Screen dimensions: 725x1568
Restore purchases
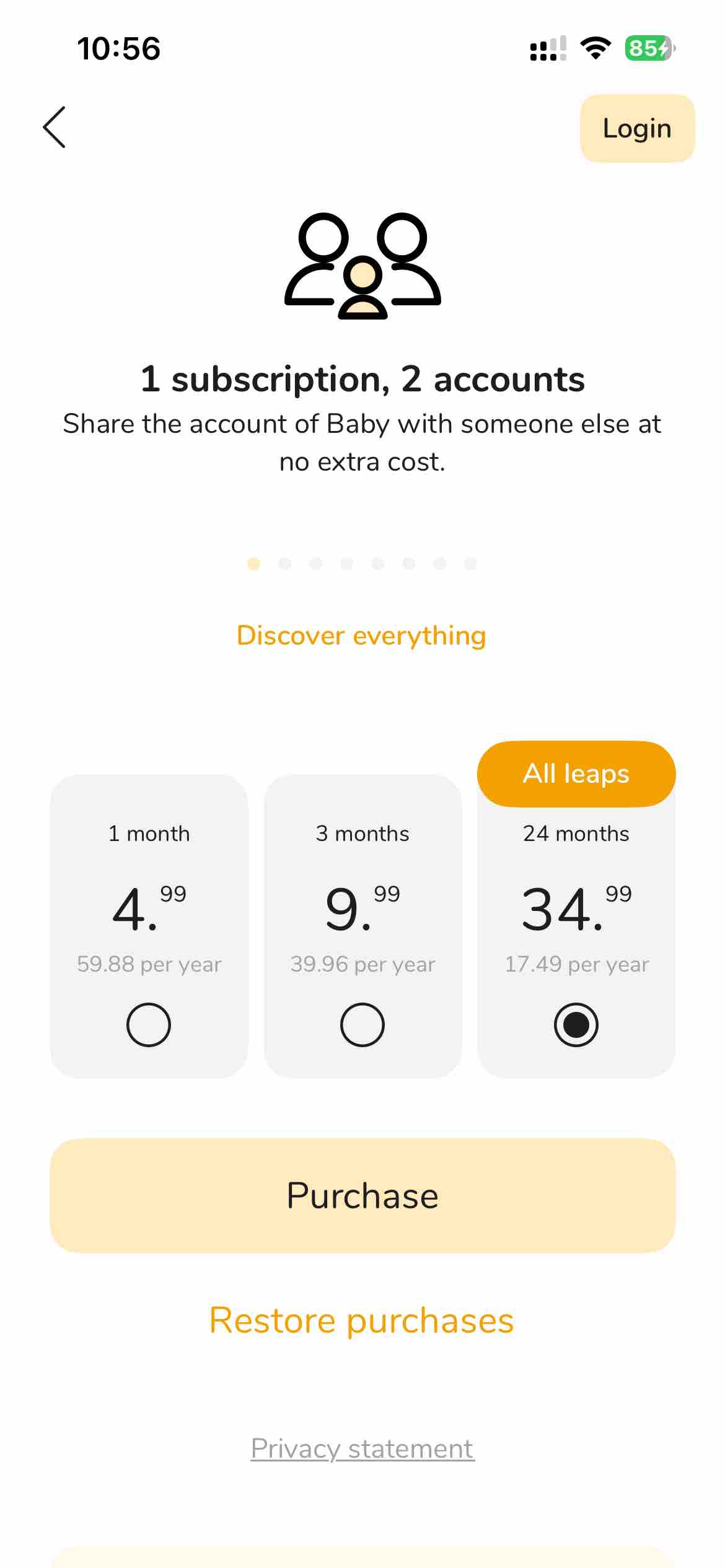361,1320
